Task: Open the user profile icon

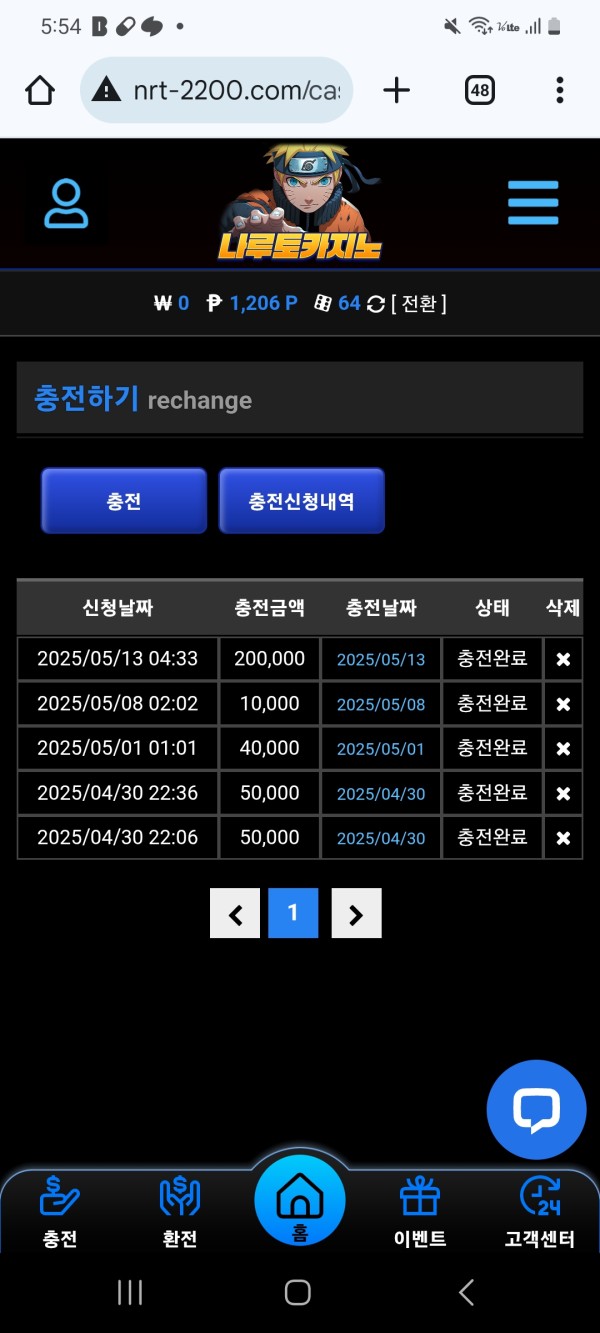Action: [66, 204]
